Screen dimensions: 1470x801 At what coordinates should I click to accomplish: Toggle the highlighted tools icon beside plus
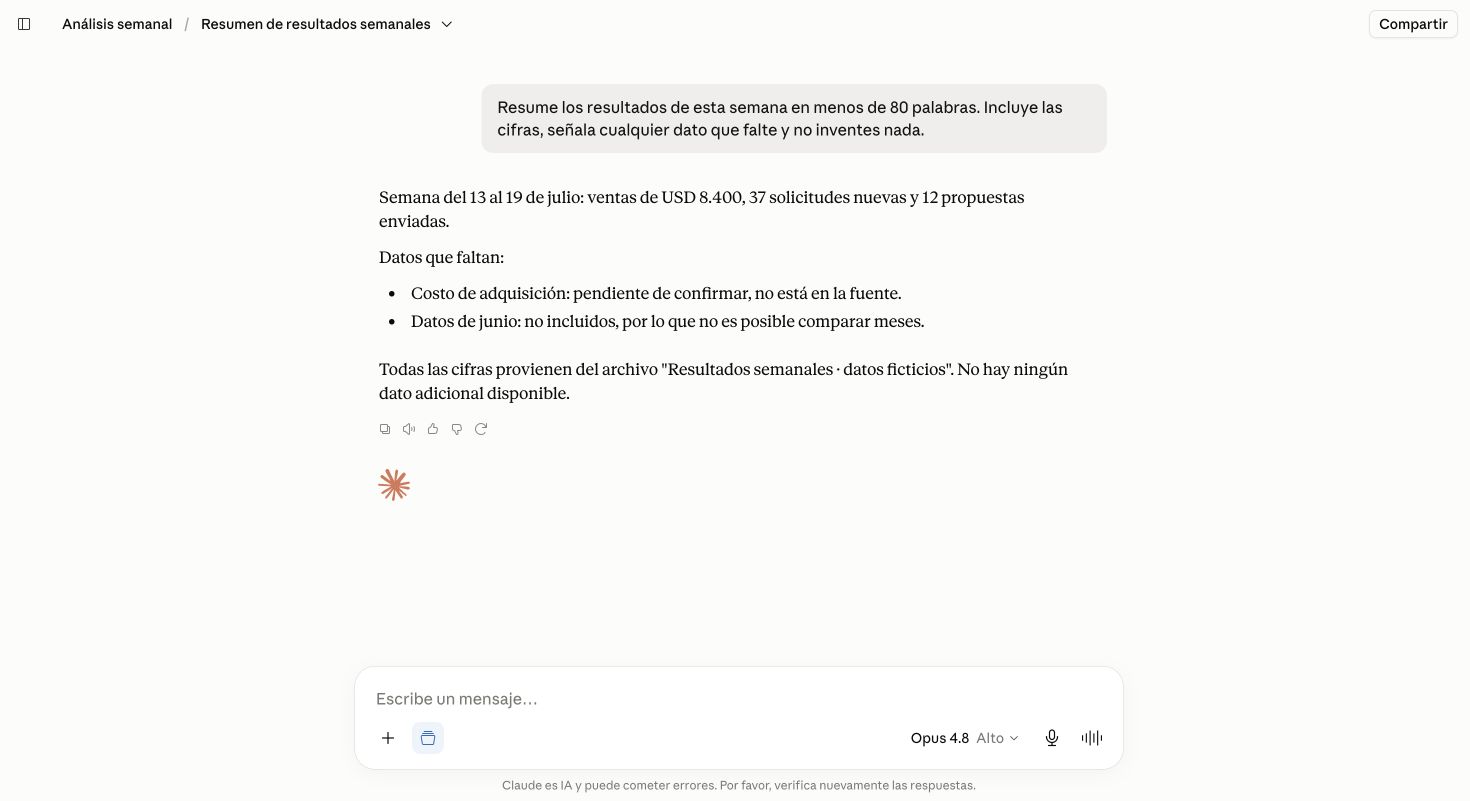pos(428,738)
